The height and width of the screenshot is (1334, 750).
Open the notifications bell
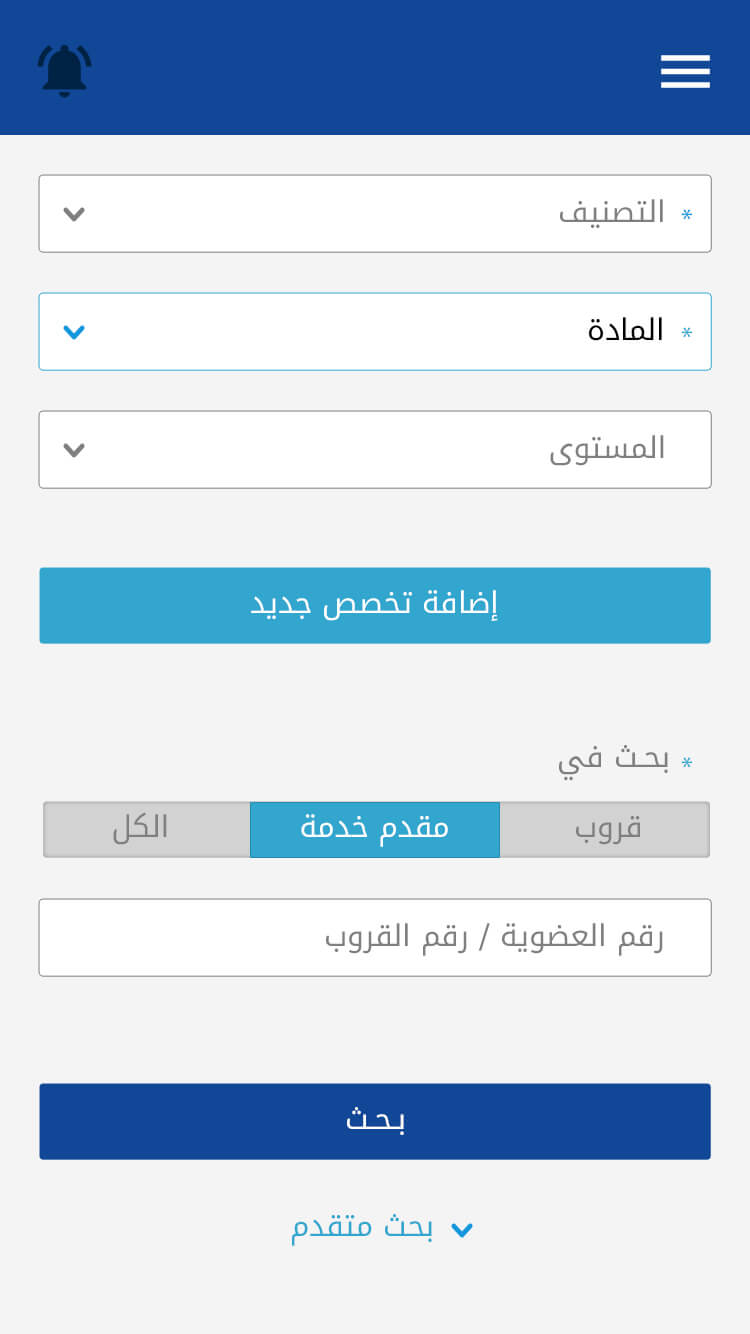(65, 70)
